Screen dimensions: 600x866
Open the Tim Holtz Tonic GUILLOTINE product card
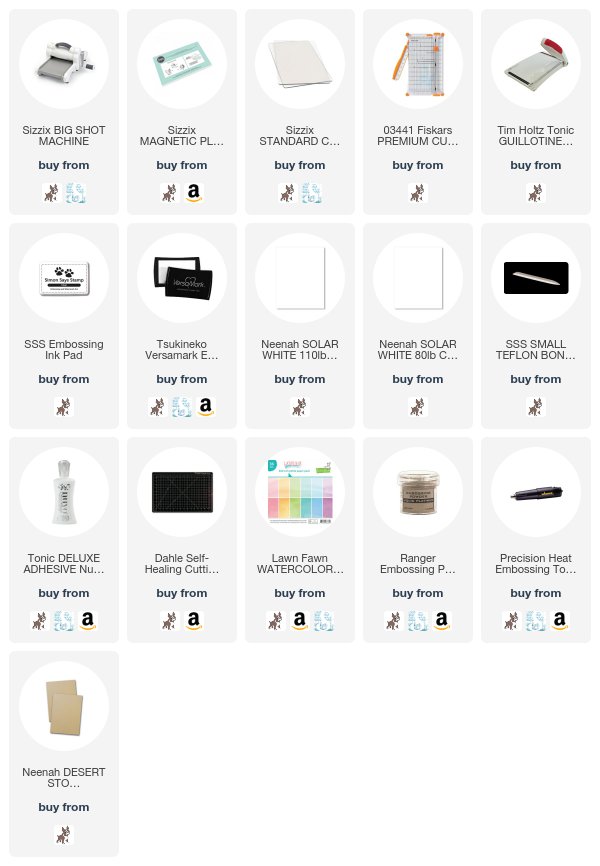(536, 64)
